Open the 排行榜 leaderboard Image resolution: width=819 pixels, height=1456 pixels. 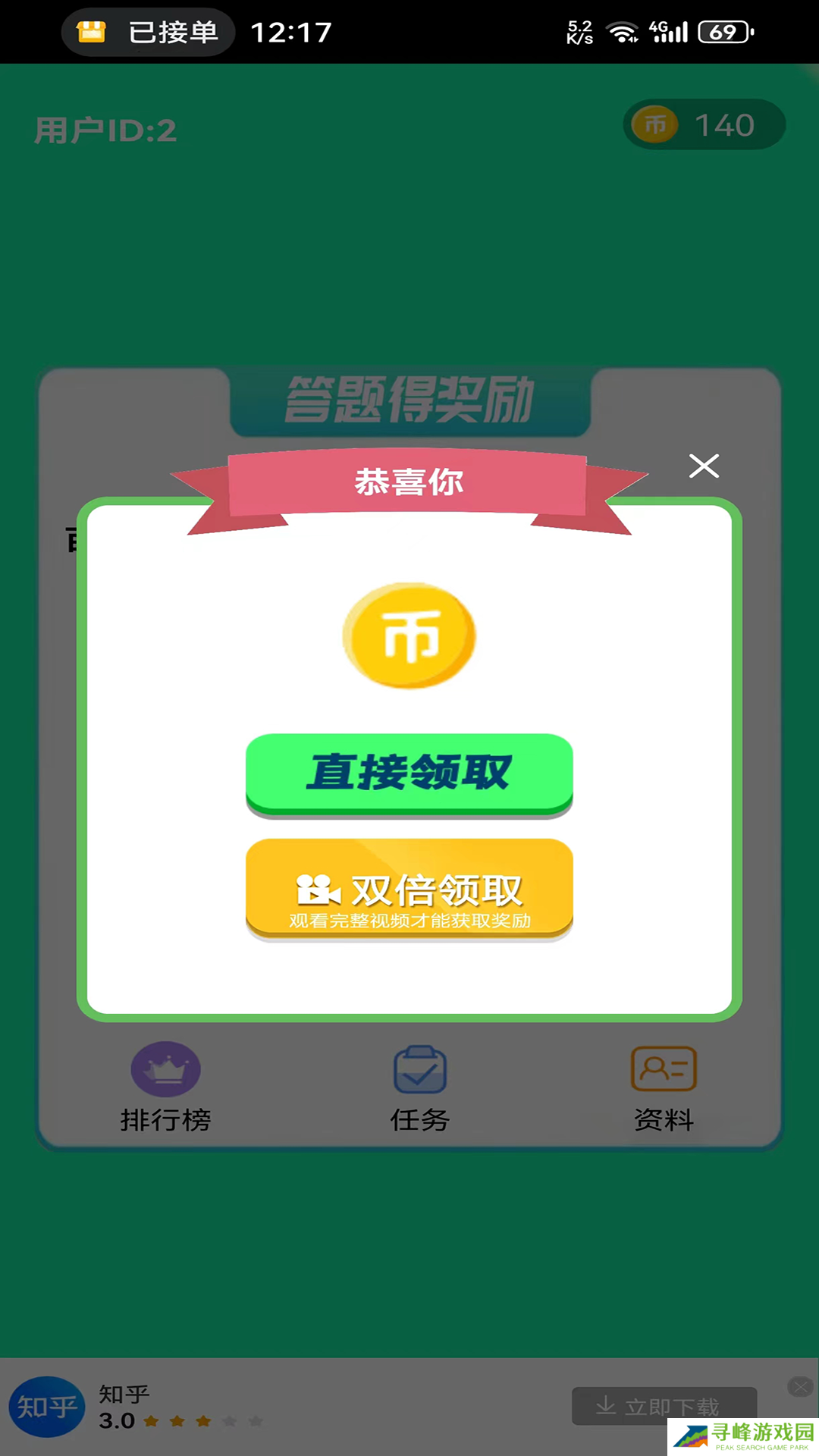tap(165, 1086)
